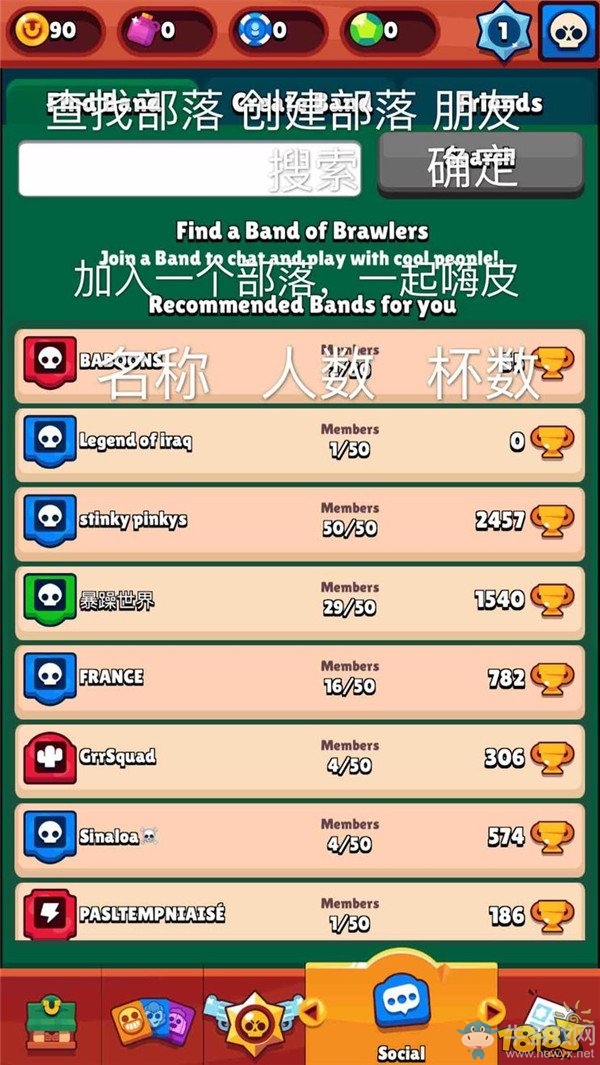Open the GrrSquad band
This screenshot has height=1065, width=600.
coord(300,757)
